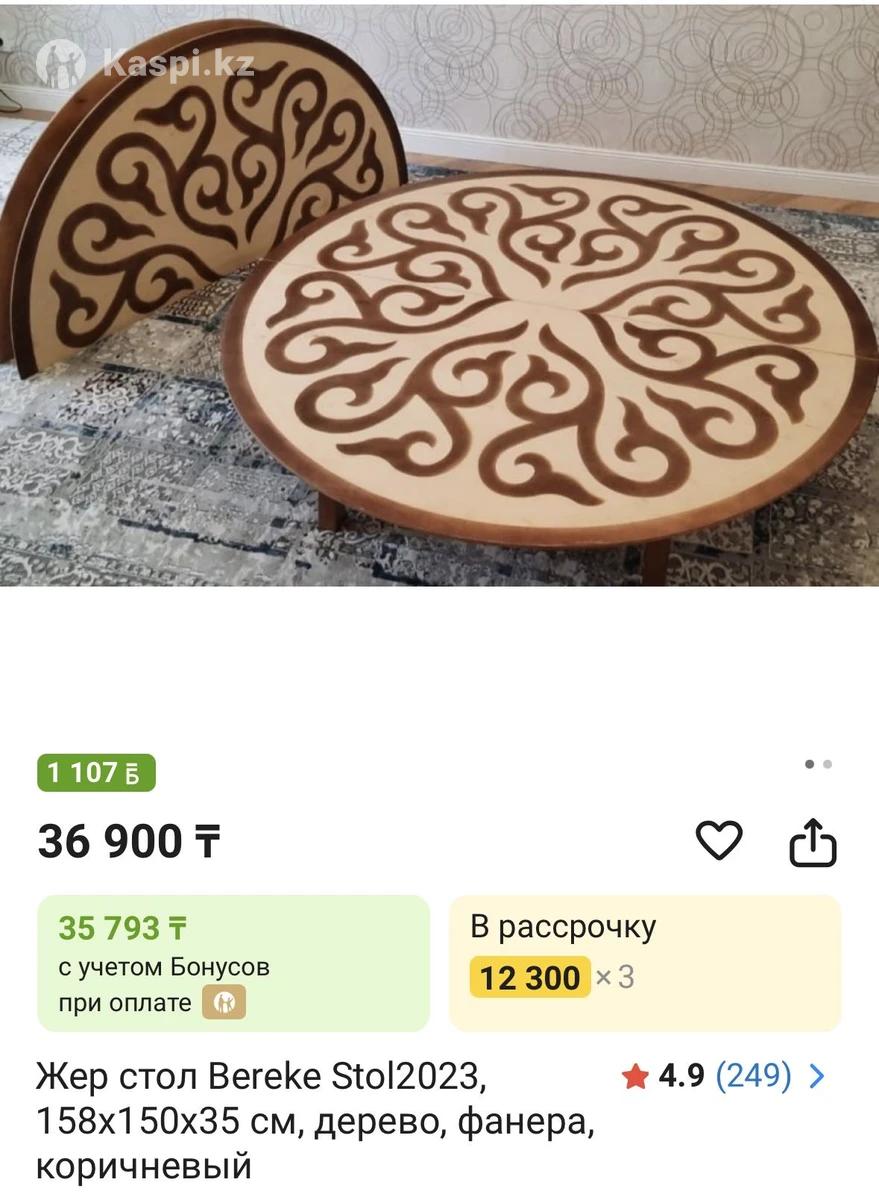The image size is (879, 1200).
Task: Choose the 35 793 ₸ bonus payment option
Action: [233, 962]
